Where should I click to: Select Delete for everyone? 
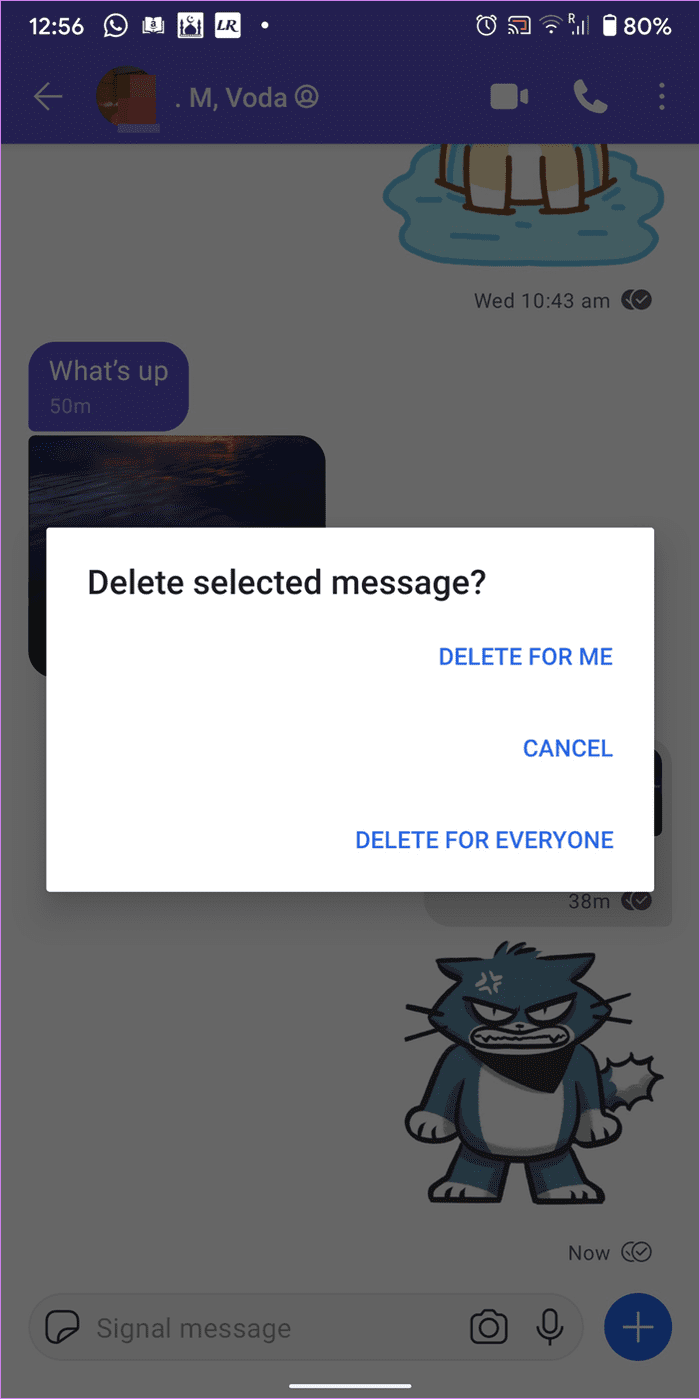485,840
